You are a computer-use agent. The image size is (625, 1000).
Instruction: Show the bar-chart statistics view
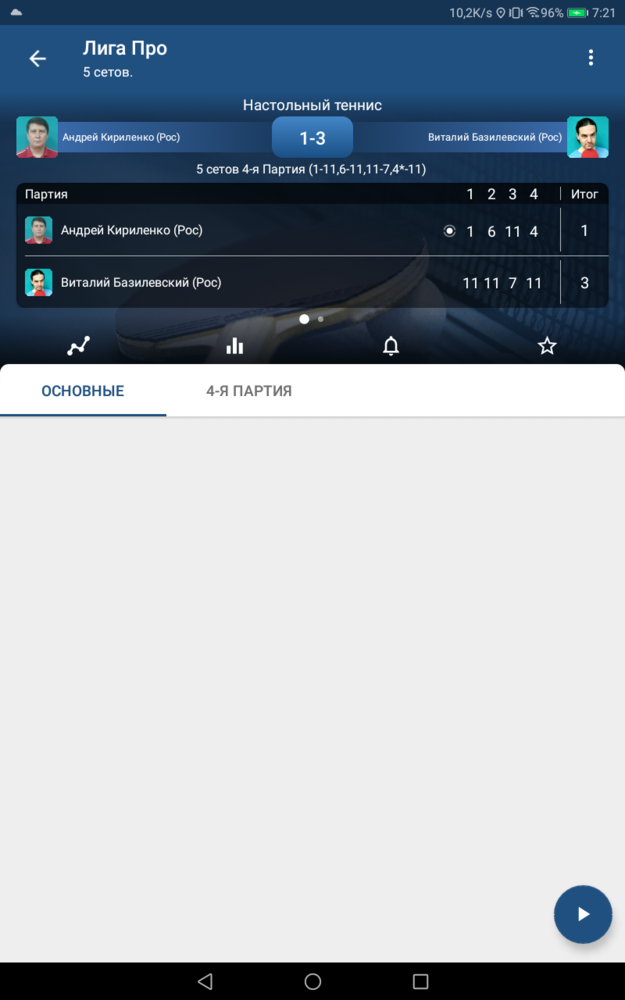click(x=235, y=346)
